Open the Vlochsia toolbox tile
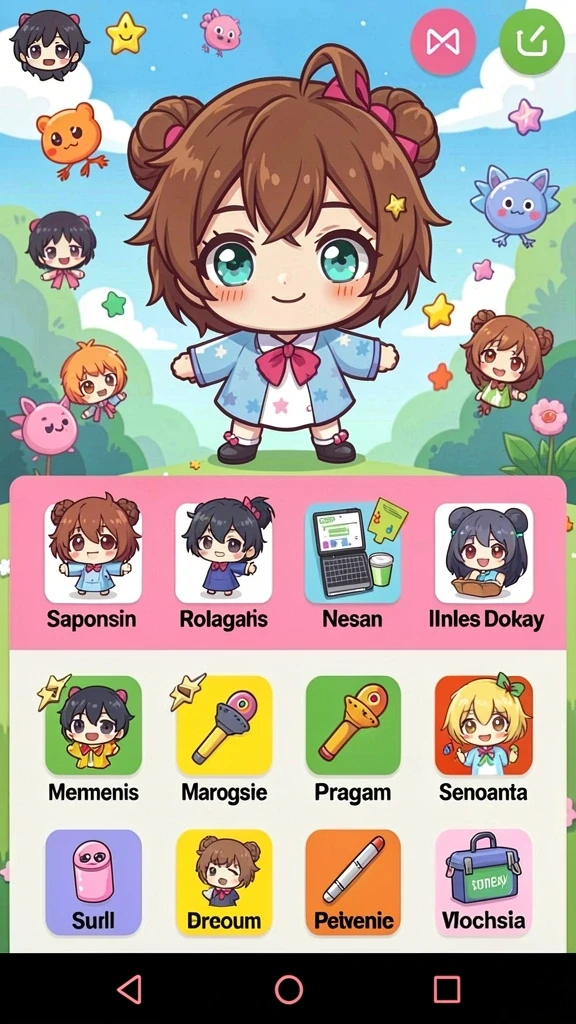This screenshot has width=576, height=1024. coord(484,882)
